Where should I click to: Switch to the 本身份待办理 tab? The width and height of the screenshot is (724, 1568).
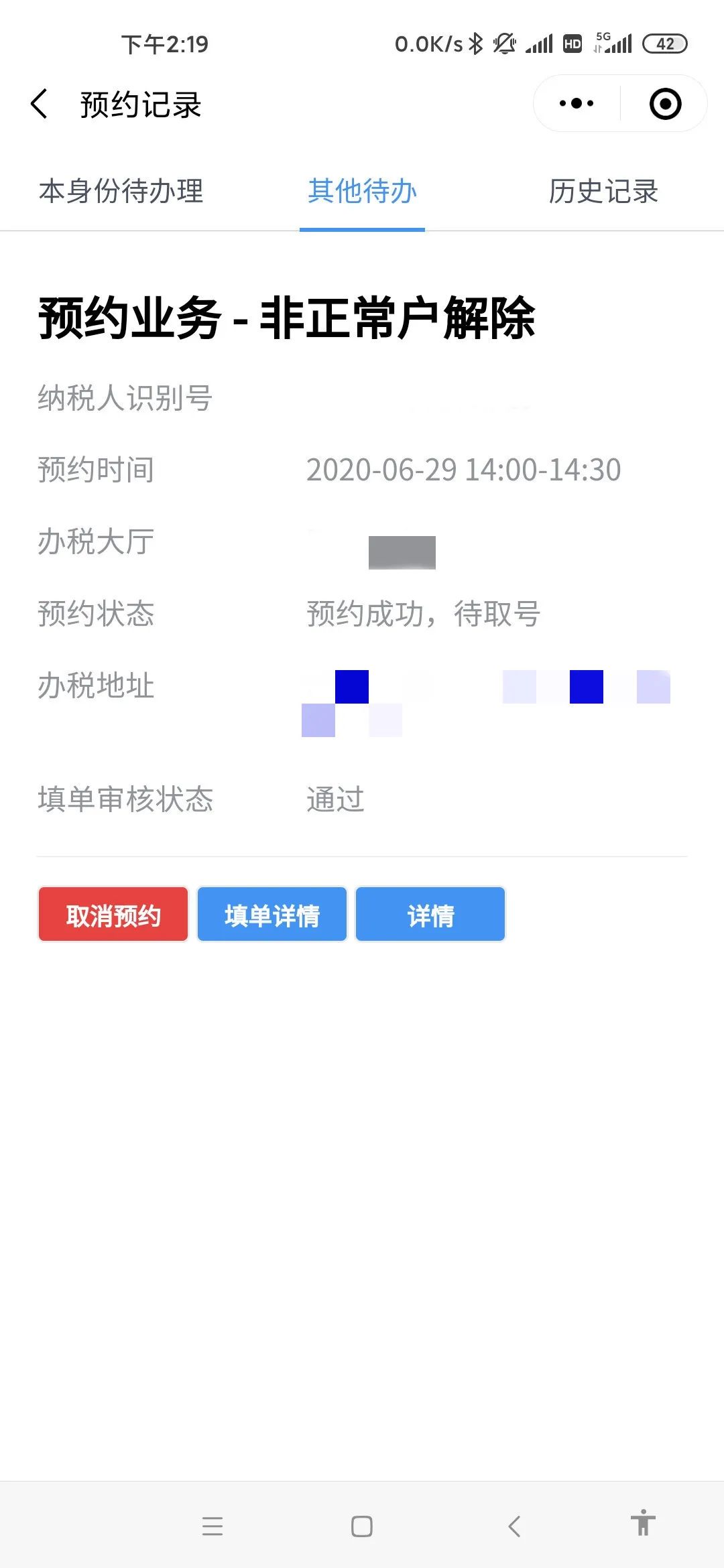pos(121,191)
